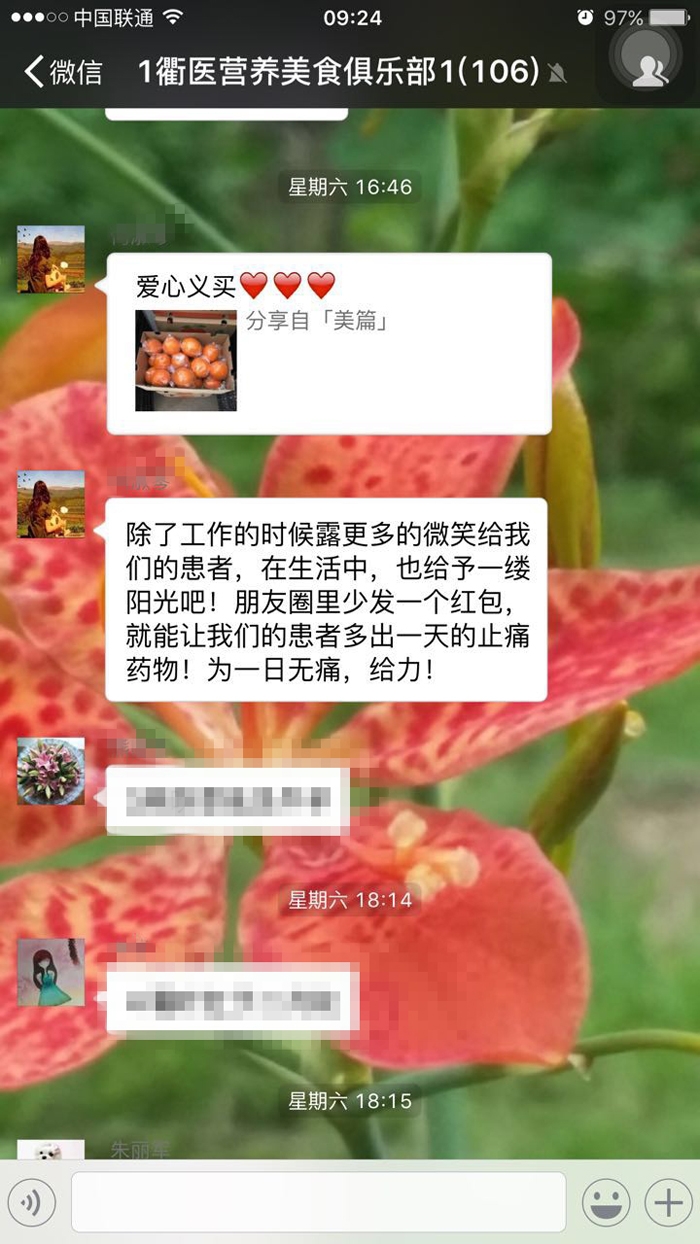View profile of the 爱心义买 sender
700x1244 pixels.
tap(51, 259)
